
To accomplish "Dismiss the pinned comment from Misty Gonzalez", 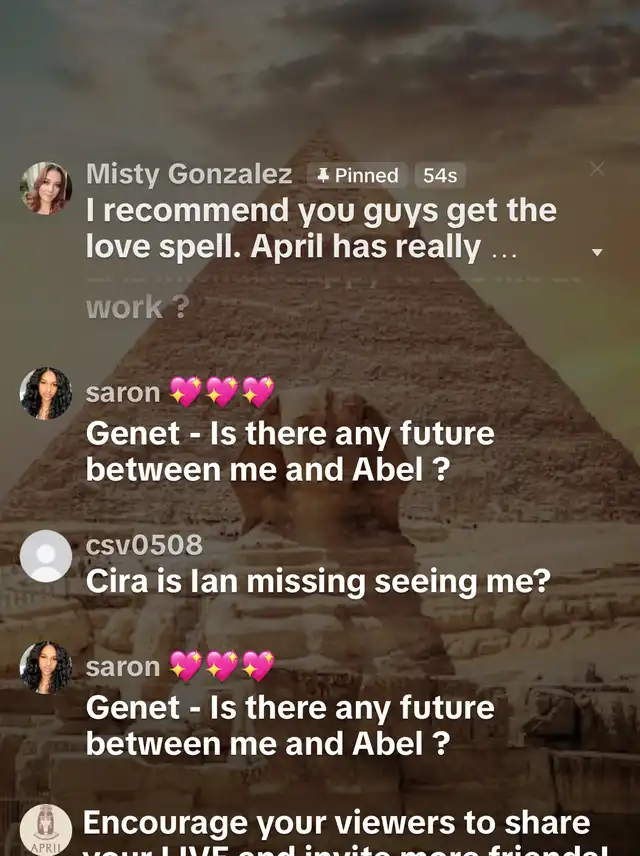I will click(597, 169).
